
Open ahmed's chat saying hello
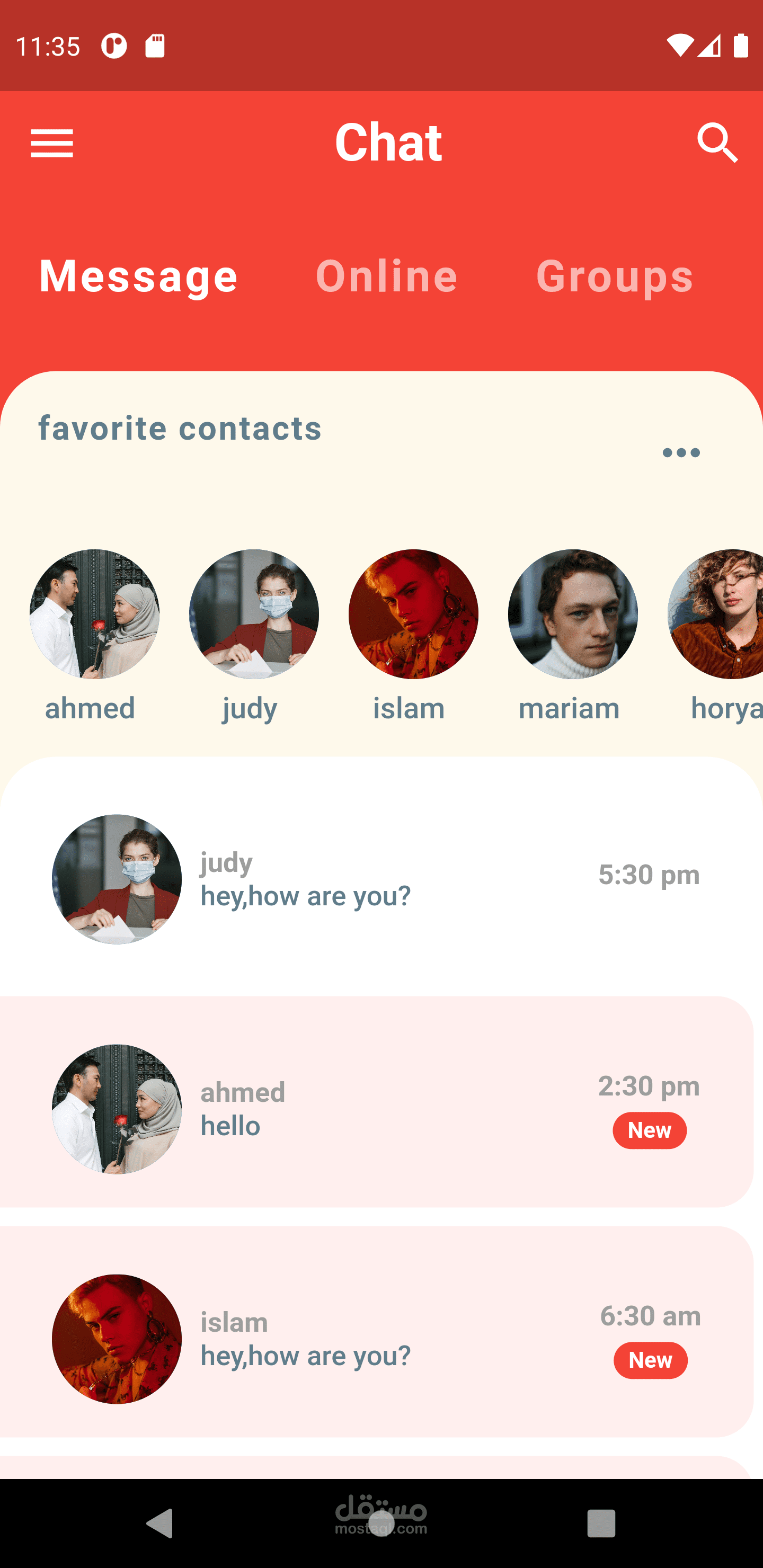pos(377,1109)
